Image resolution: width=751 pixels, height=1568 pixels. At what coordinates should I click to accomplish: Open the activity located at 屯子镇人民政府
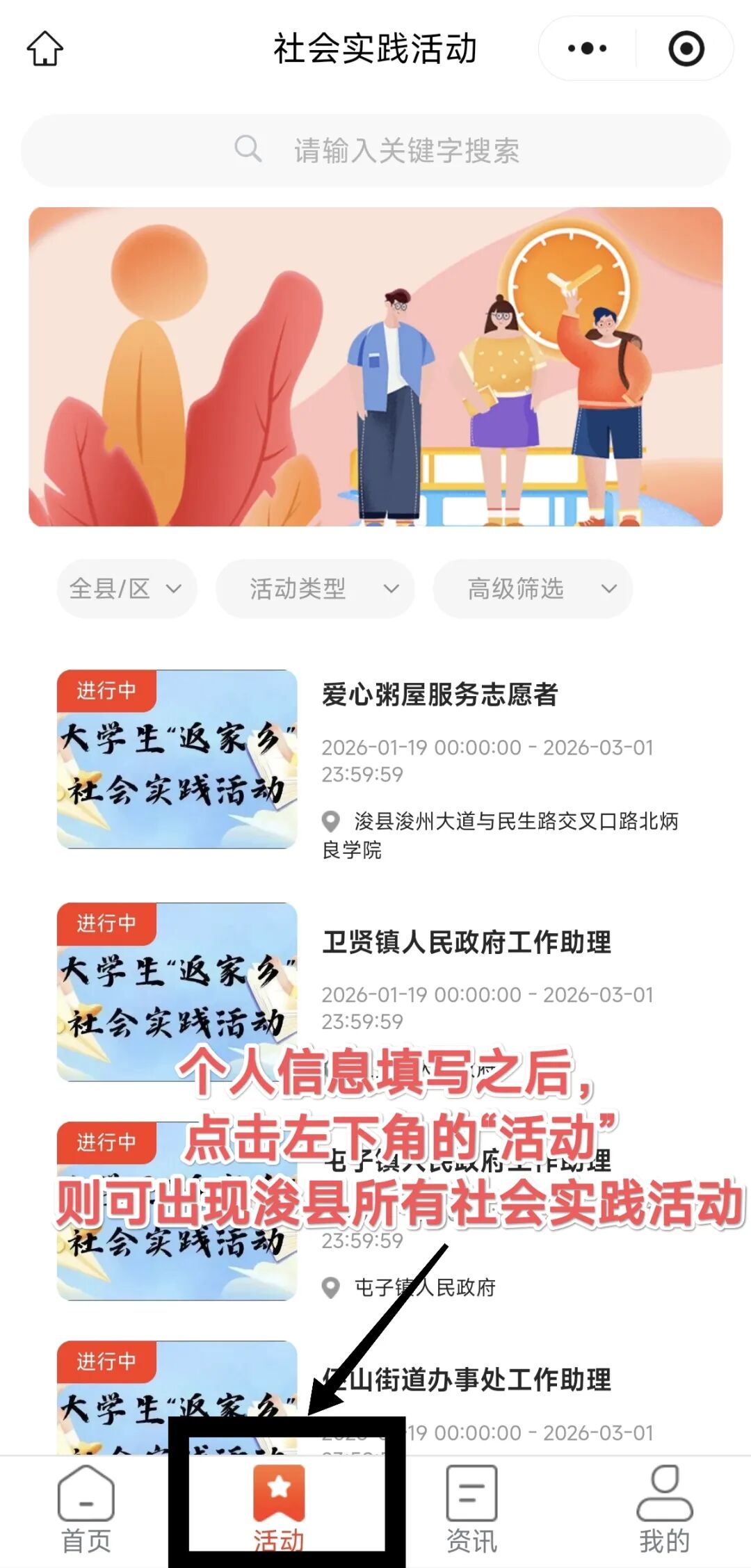[x=424, y=1287]
